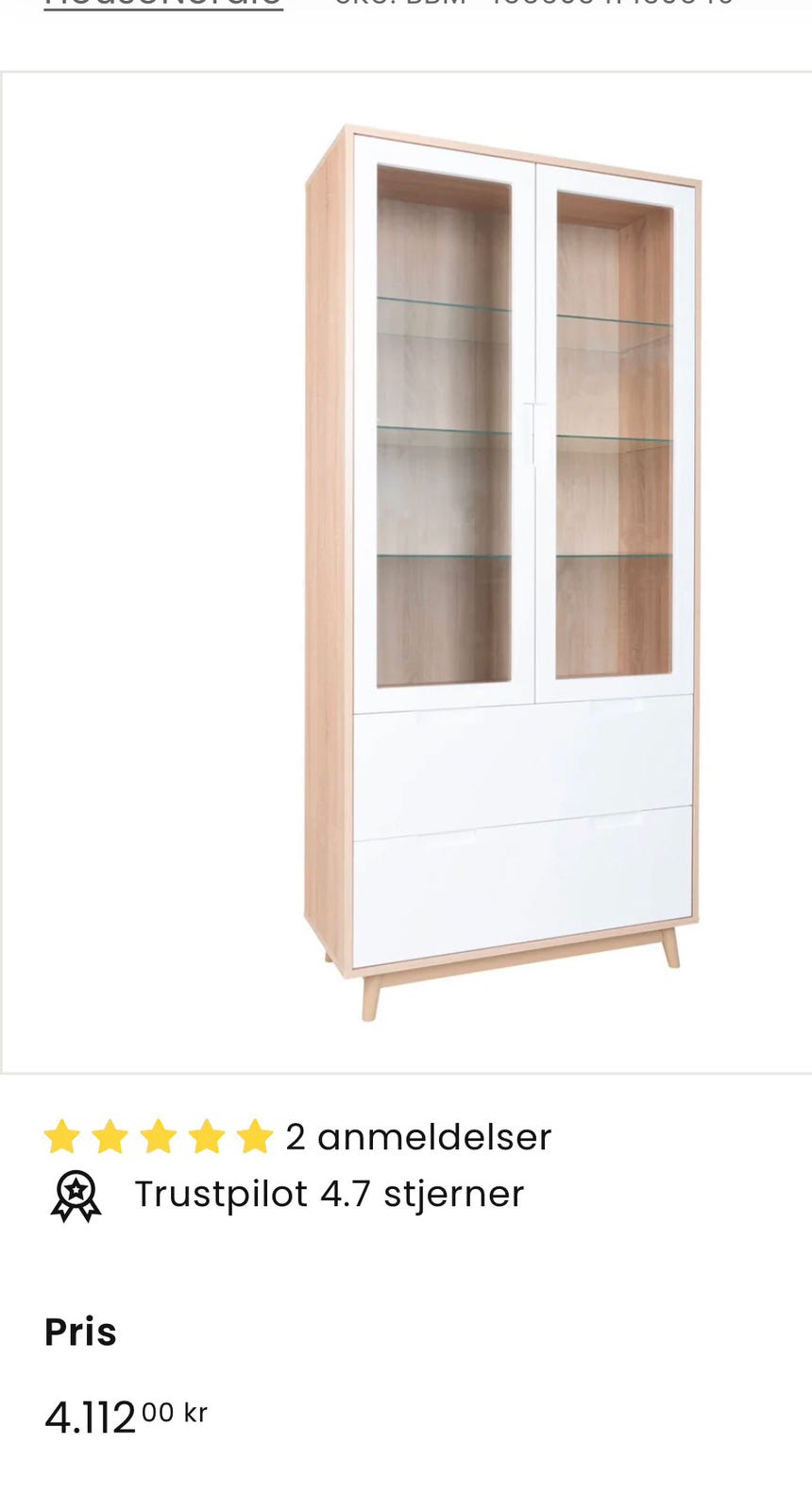This screenshot has width=812, height=1511.
Task: Click the kr currency label
Action: [x=195, y=1413]
